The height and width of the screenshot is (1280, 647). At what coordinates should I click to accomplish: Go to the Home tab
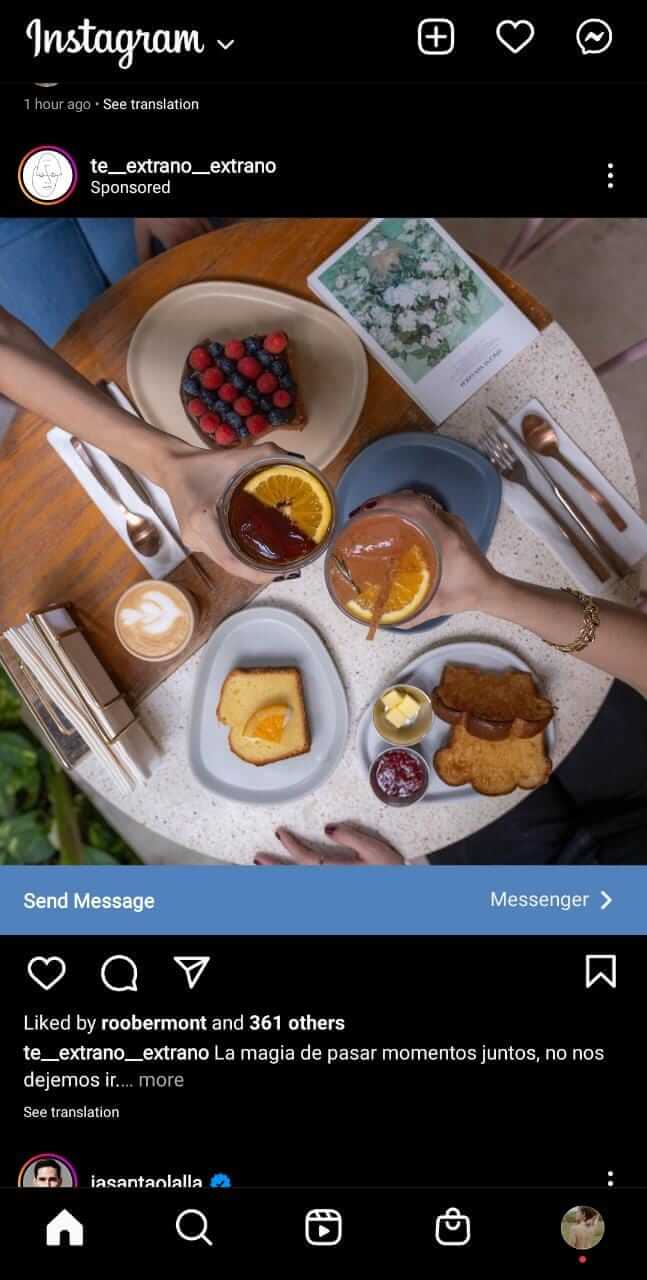click(65, 1228)
